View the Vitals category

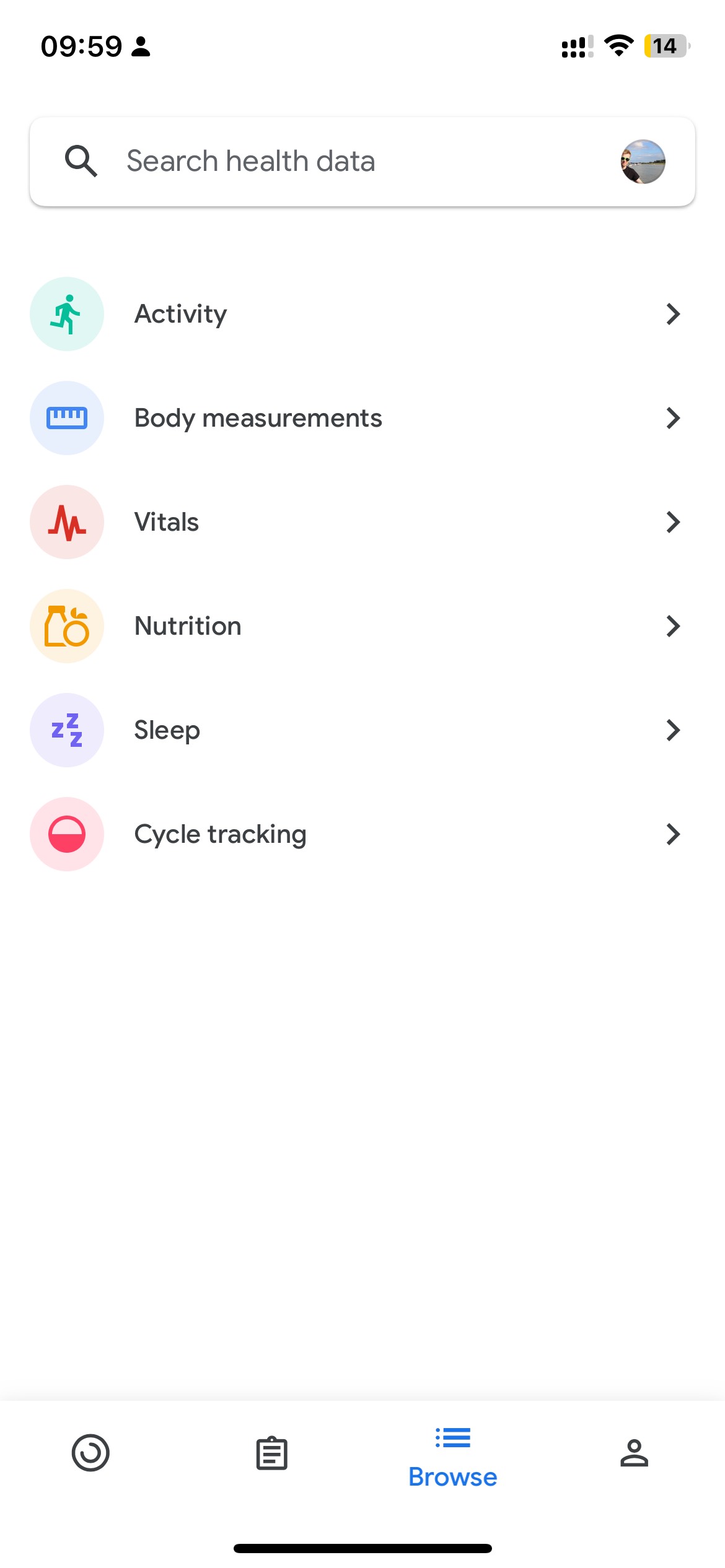pos(362,522)
